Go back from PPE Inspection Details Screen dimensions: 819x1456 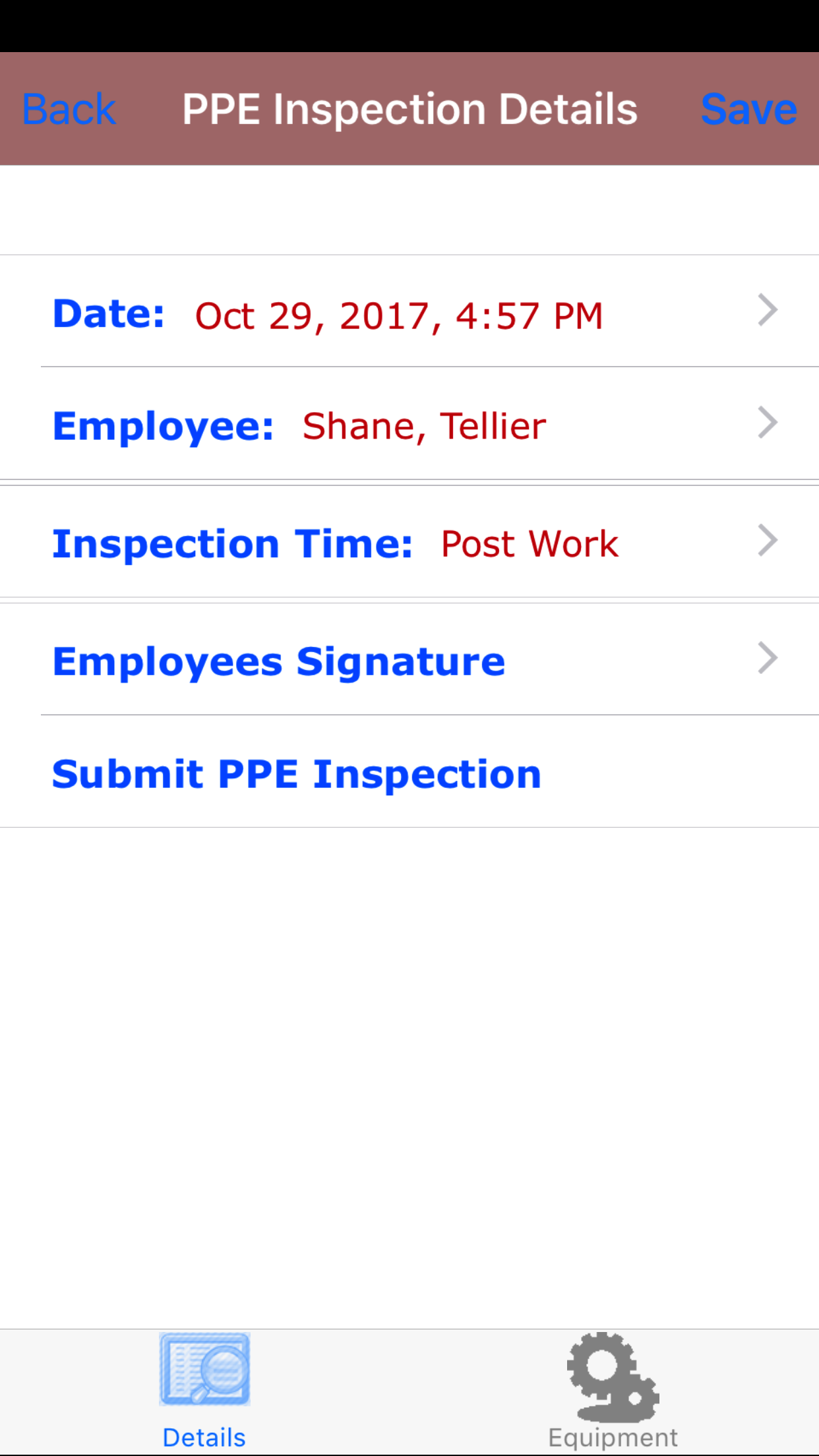(x=69, y=109)
